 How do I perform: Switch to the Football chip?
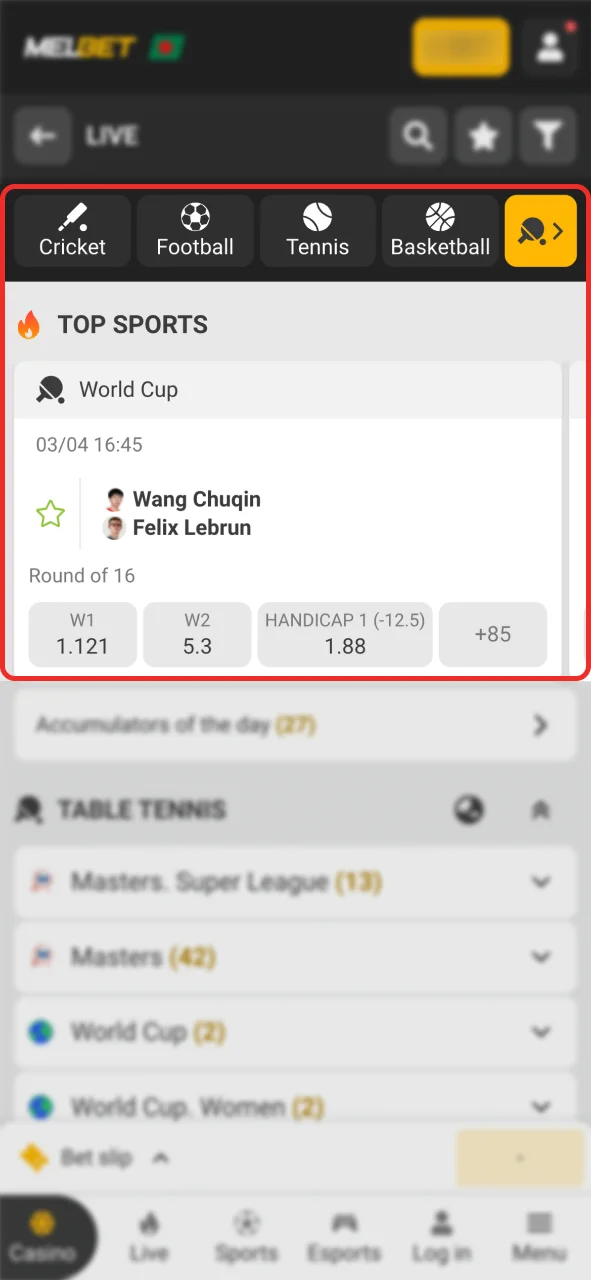[195, 231]
